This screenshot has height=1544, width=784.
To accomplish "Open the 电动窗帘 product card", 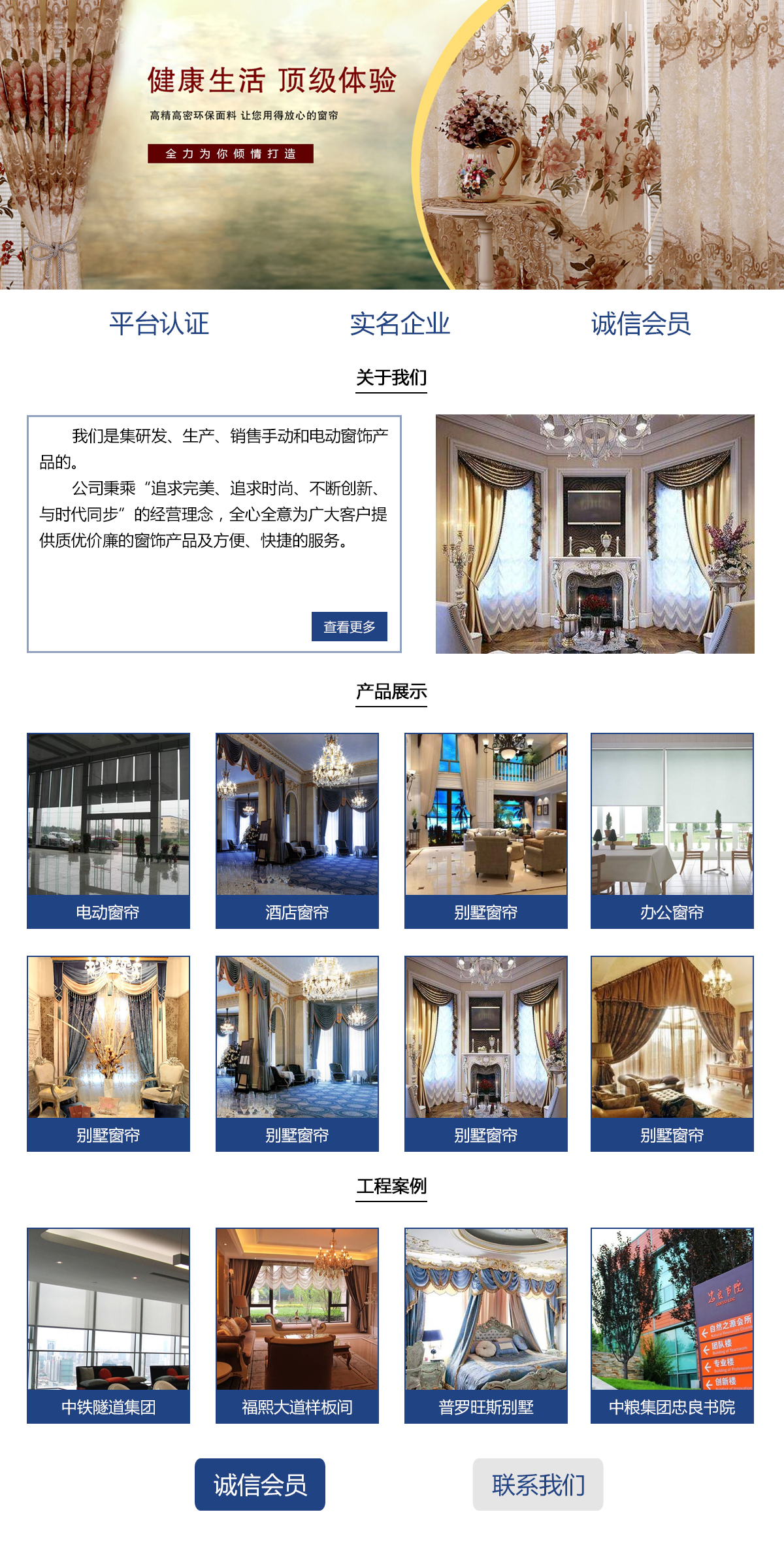I will click(x=108, y=830).
